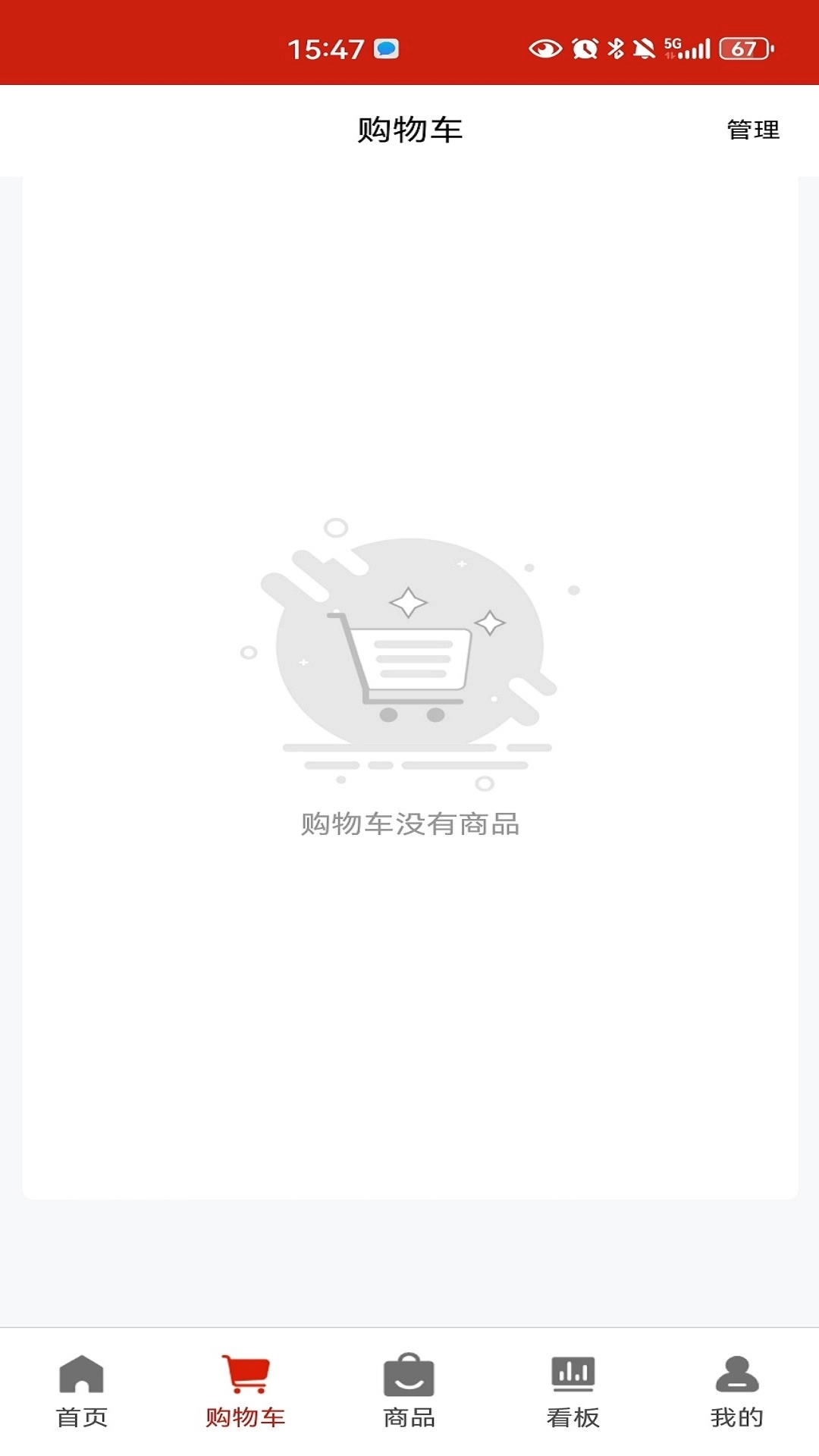Screen dimensions: 819x1456
Task: Tap the blue message bubble in status bar
Action: coord(386,47)
